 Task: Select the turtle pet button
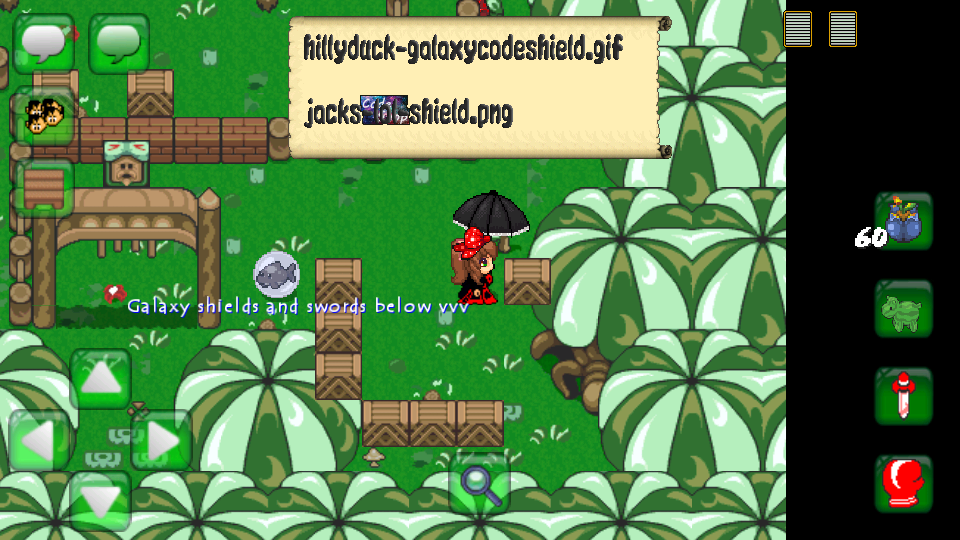click(904, 309)
